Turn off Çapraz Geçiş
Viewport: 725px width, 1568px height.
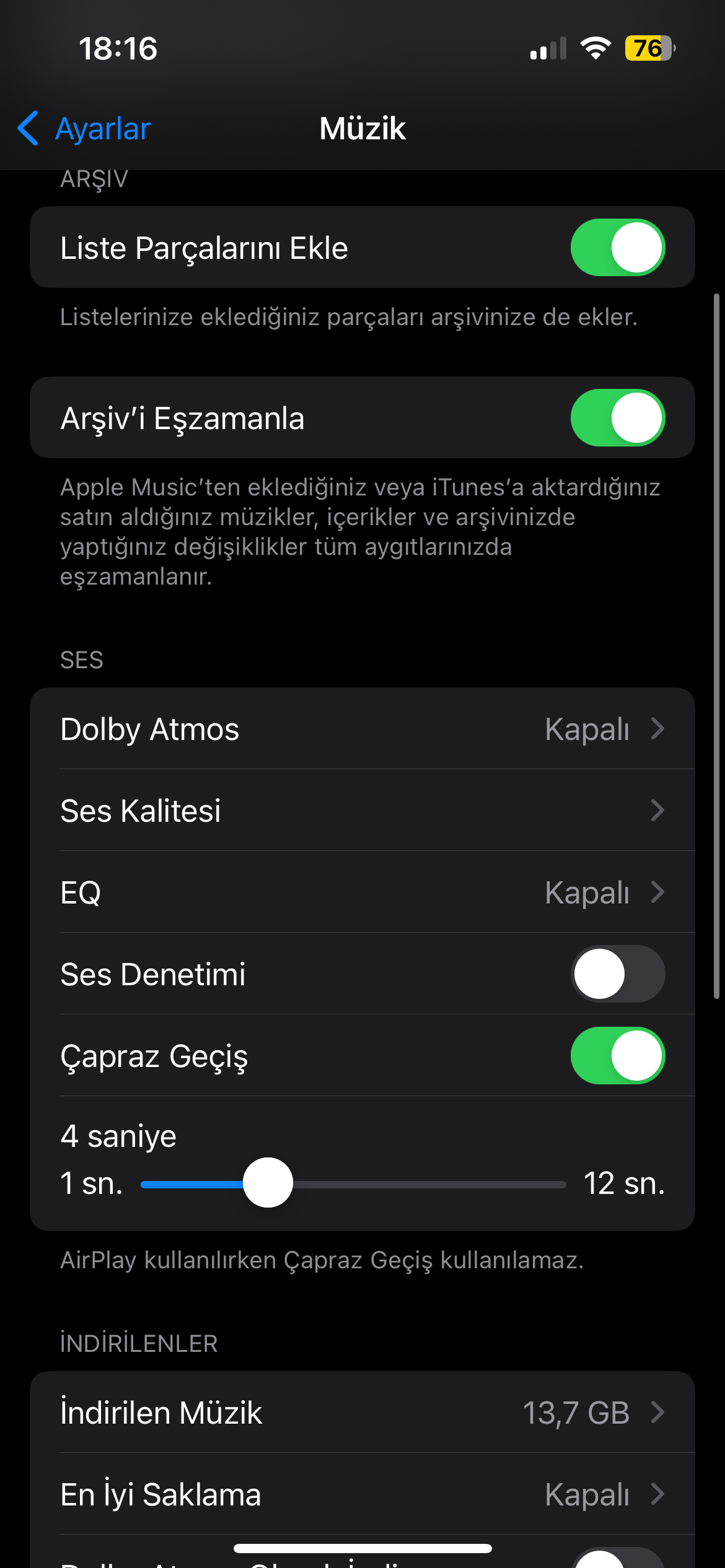(617, 1055)
